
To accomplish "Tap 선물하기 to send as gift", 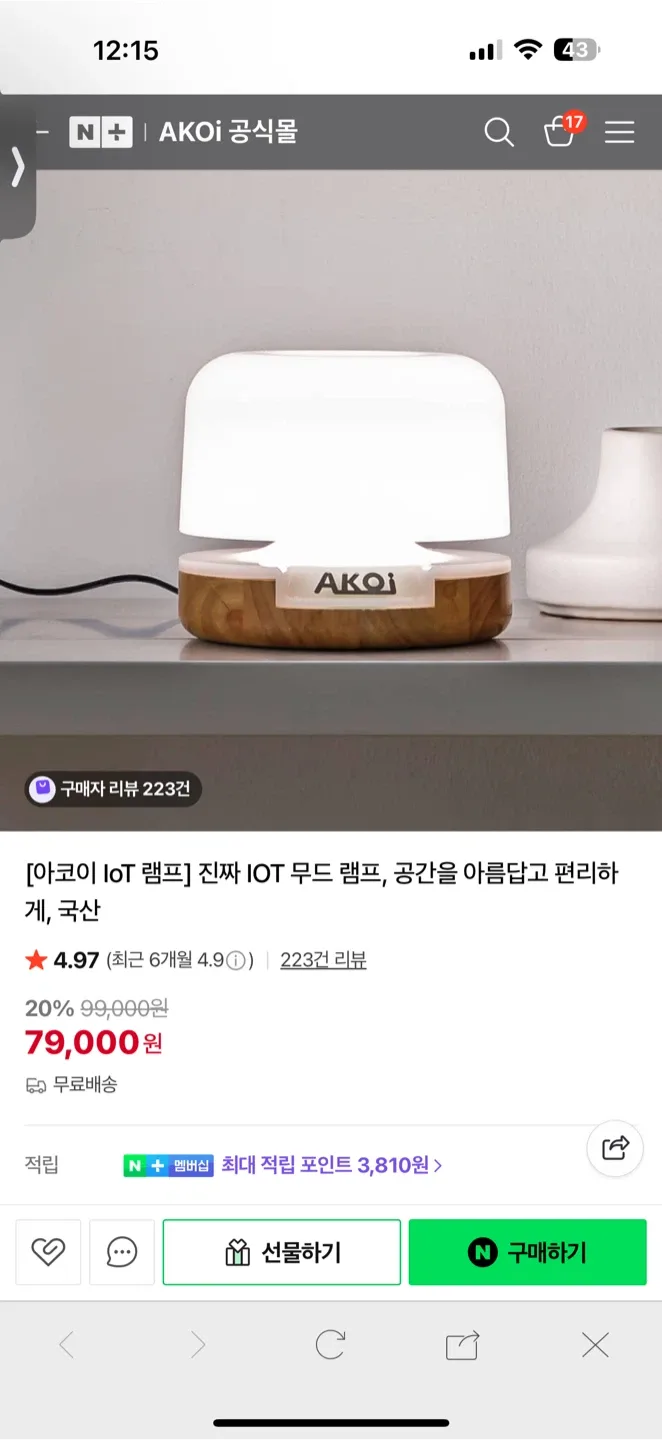I will tap(281, 1252).
